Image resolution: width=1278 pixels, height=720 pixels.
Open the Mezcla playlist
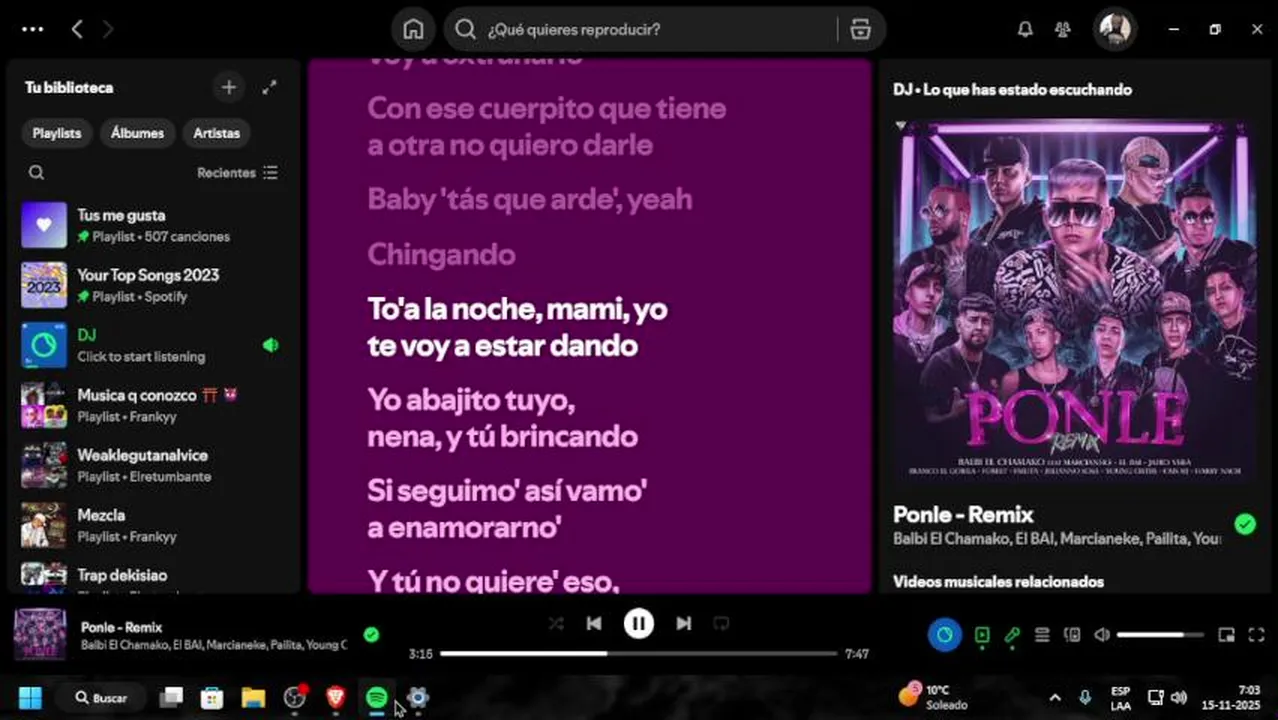(x=101, y=515)
